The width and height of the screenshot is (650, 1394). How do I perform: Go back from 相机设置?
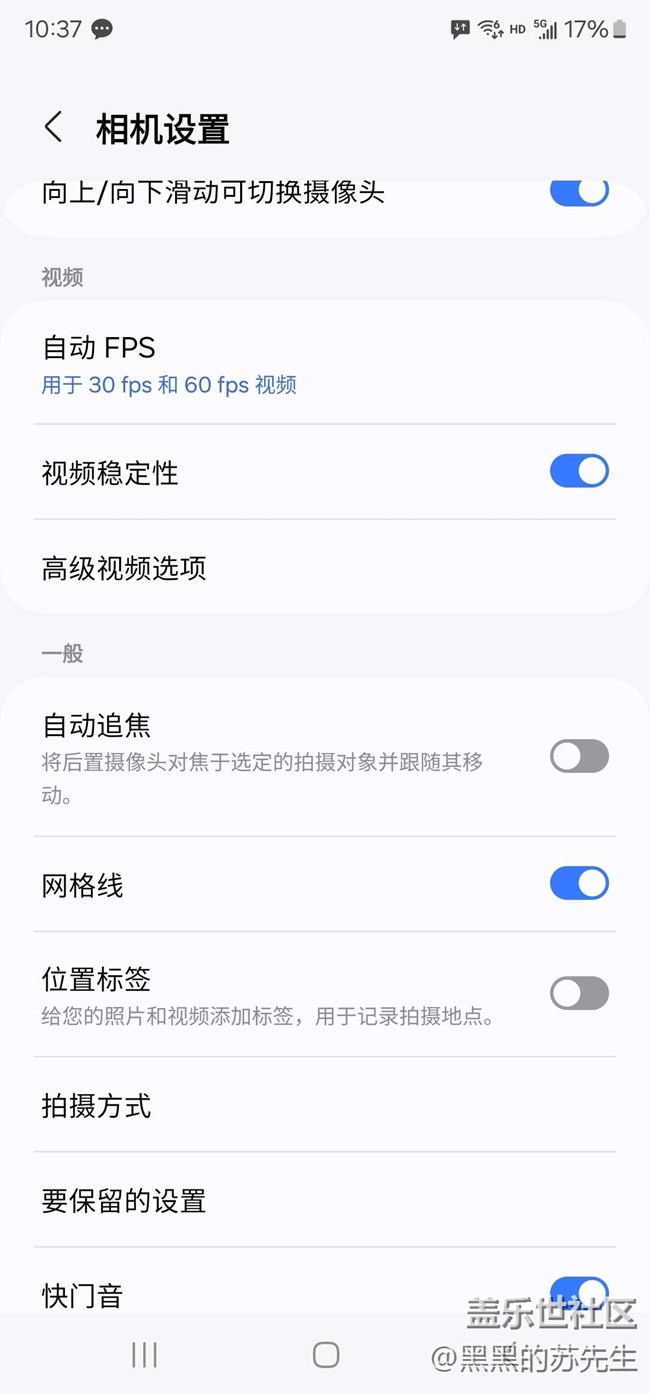pyautogui.click(x=53, y=128)
